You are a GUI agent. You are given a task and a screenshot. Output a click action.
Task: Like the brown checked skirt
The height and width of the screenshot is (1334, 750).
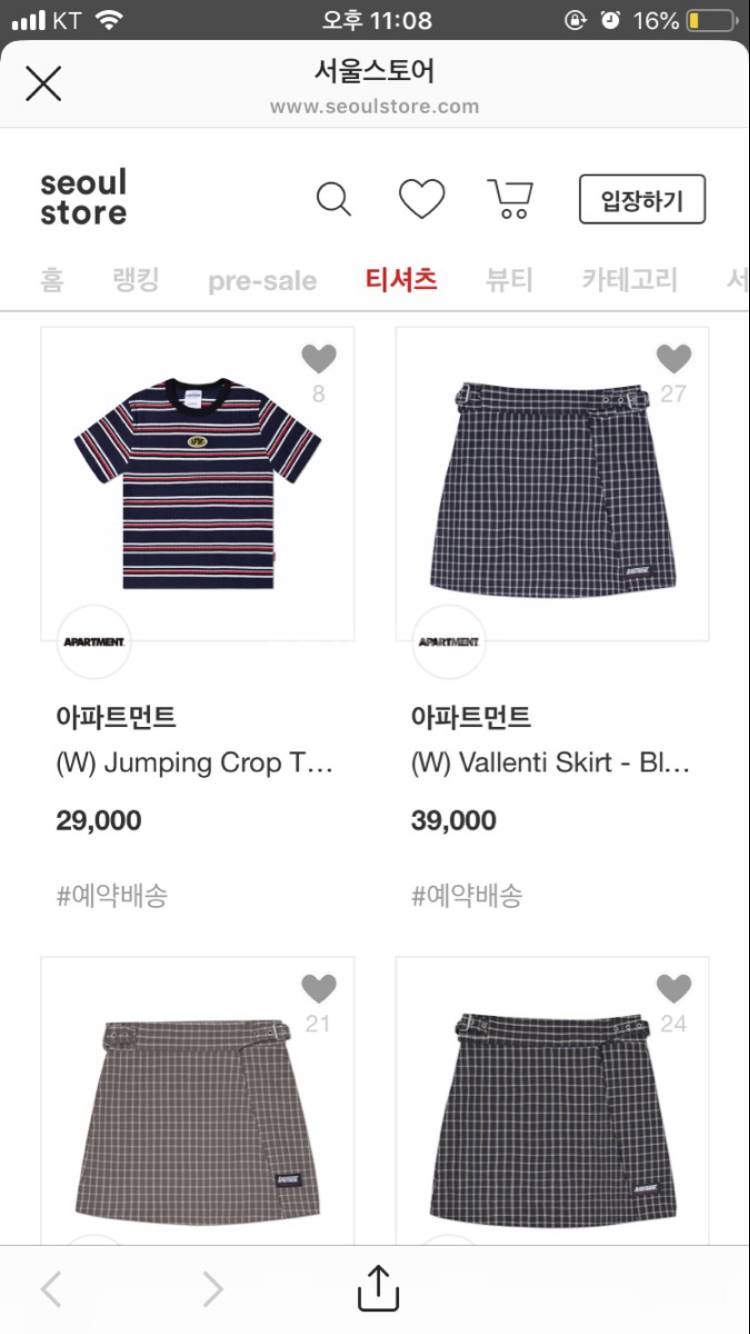pos(319,988)
